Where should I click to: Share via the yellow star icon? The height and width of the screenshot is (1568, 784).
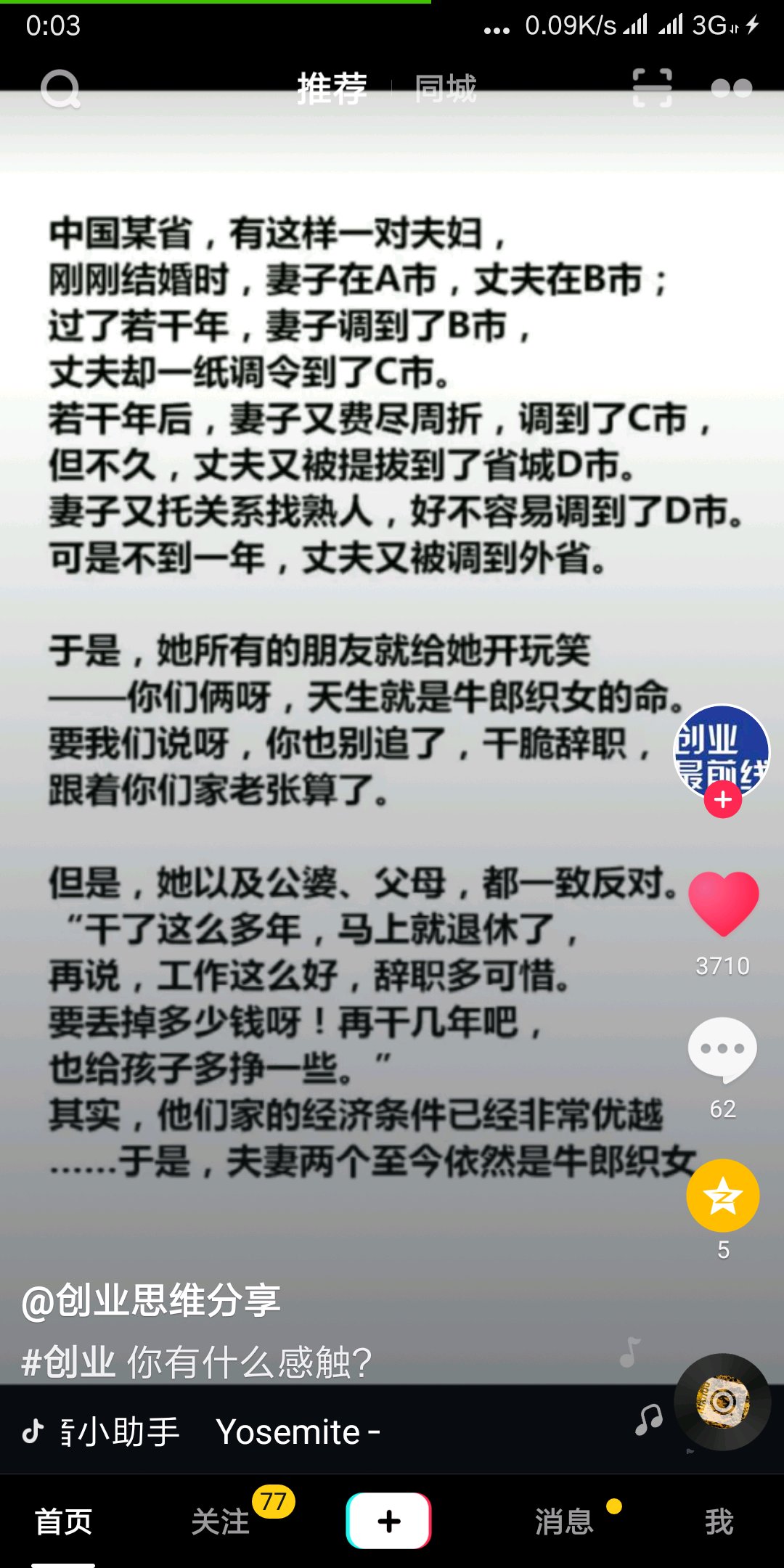(723, 1196)
